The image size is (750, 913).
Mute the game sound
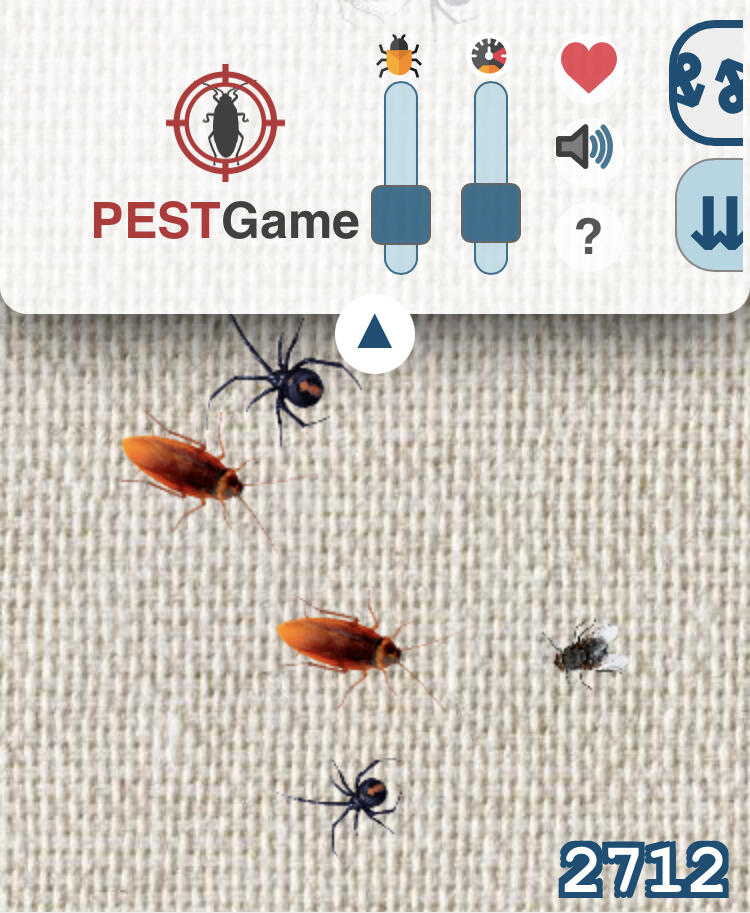coord(585,149)
